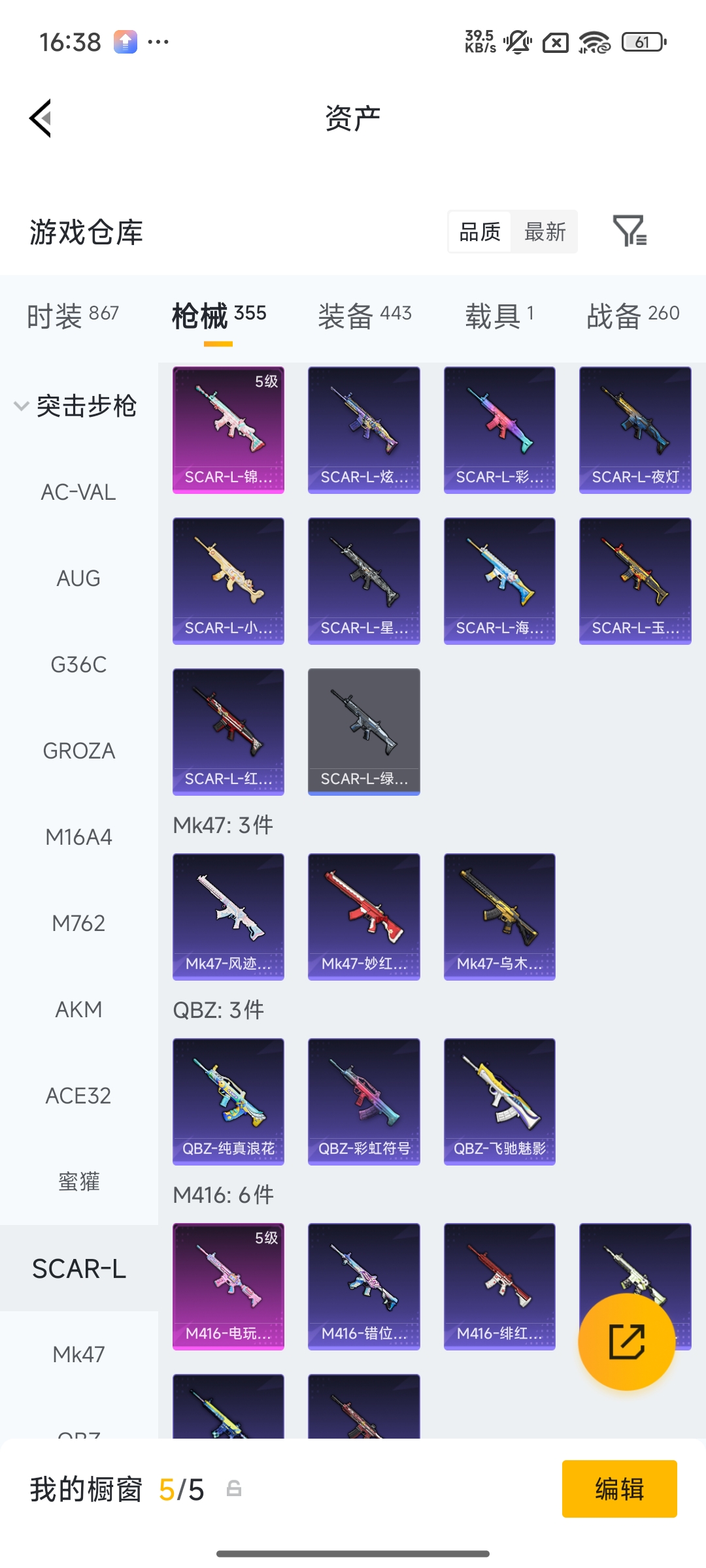Switch to the 战备 tab
This screenshot has width=706, height=1568.
click(x=632, y=316)
